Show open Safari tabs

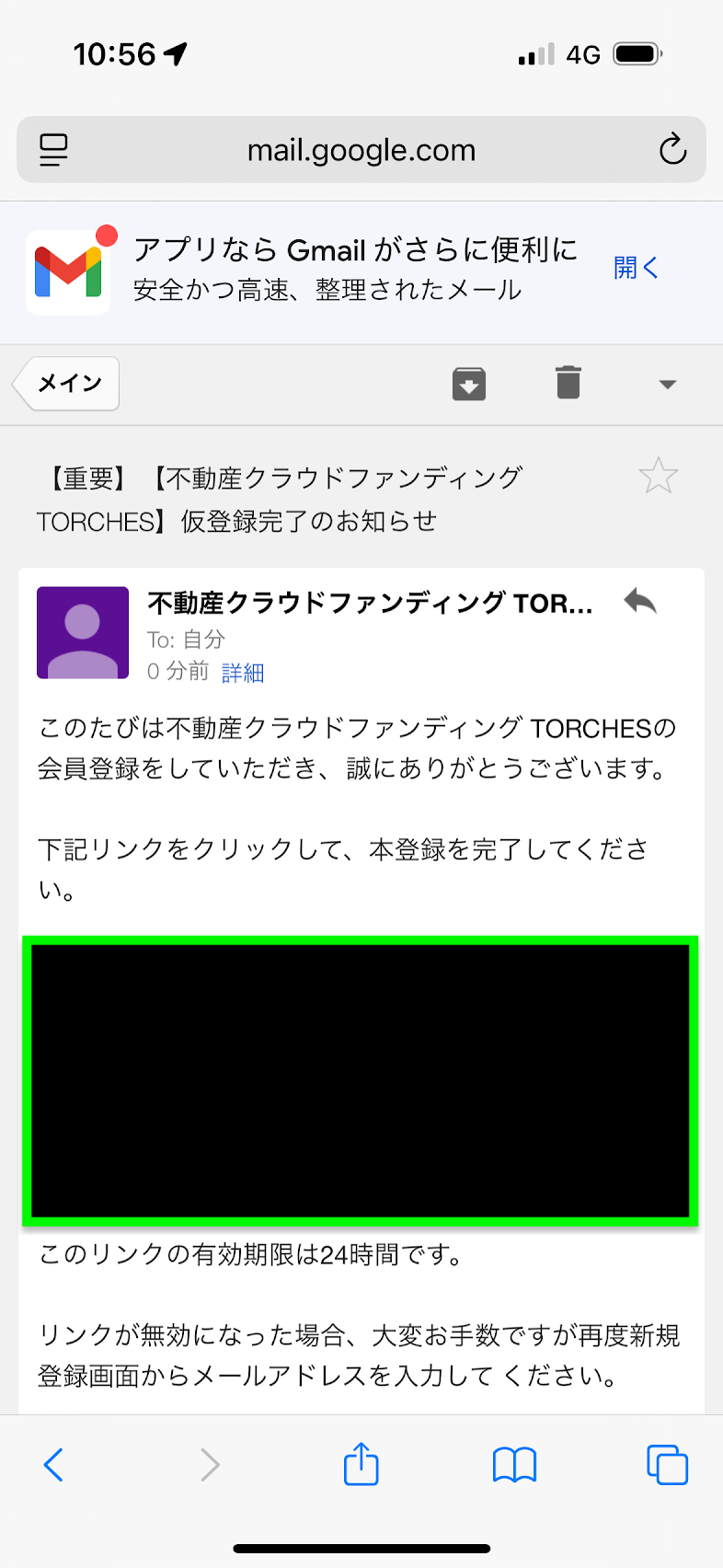coord(667,1464)
